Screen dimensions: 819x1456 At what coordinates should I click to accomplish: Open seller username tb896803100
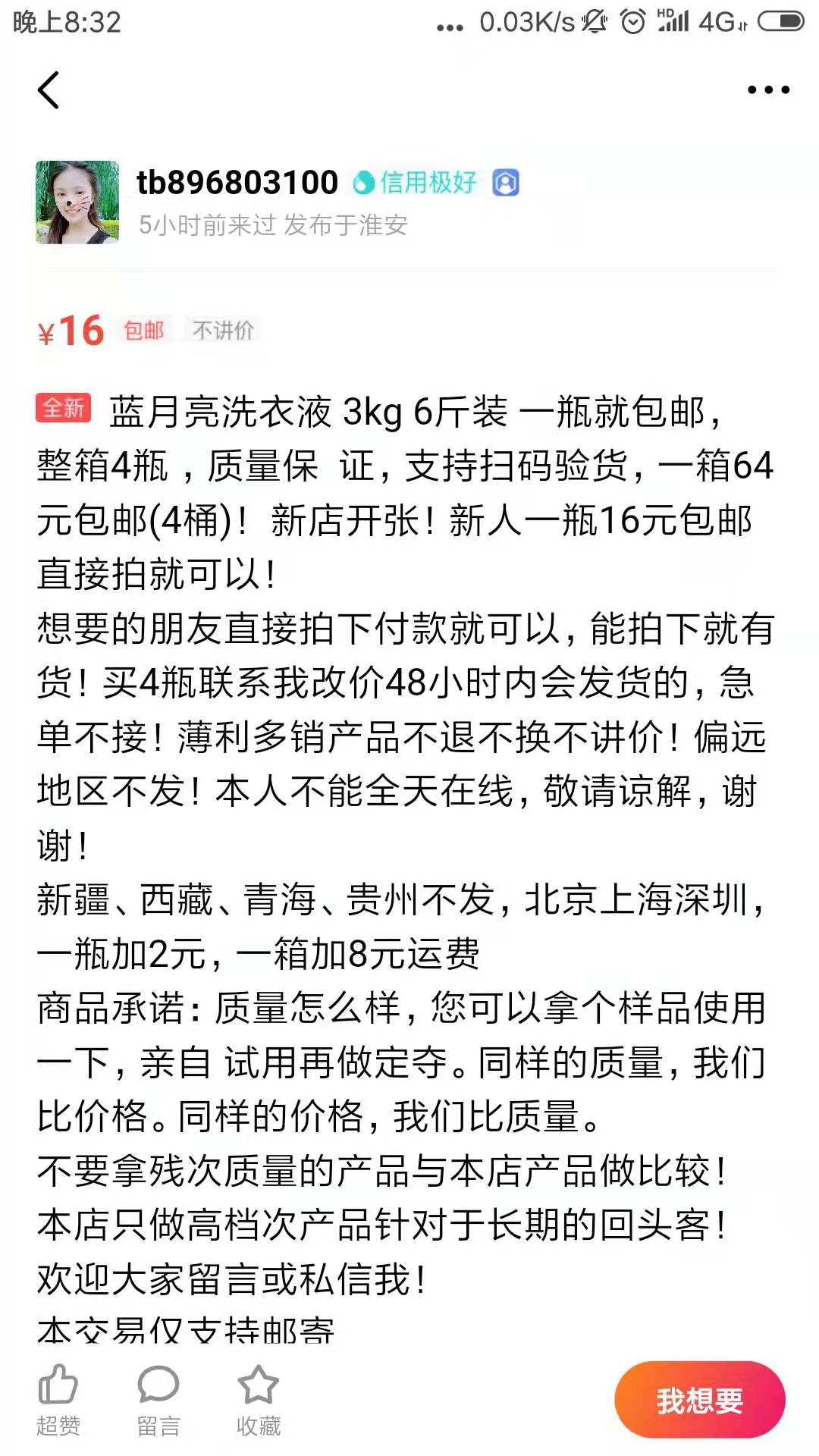(237, 183)
